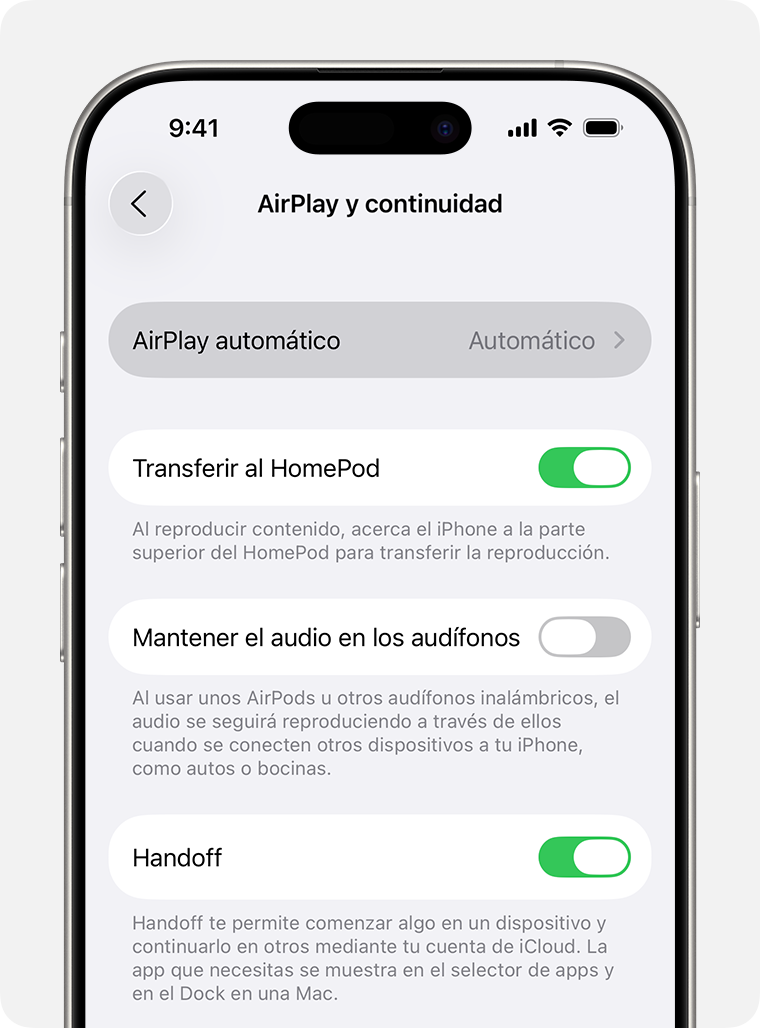Tap the Wi-Fi status icon
This screenshot has width=760, height=1028.
pyautogui.click(x=559, y=127)
